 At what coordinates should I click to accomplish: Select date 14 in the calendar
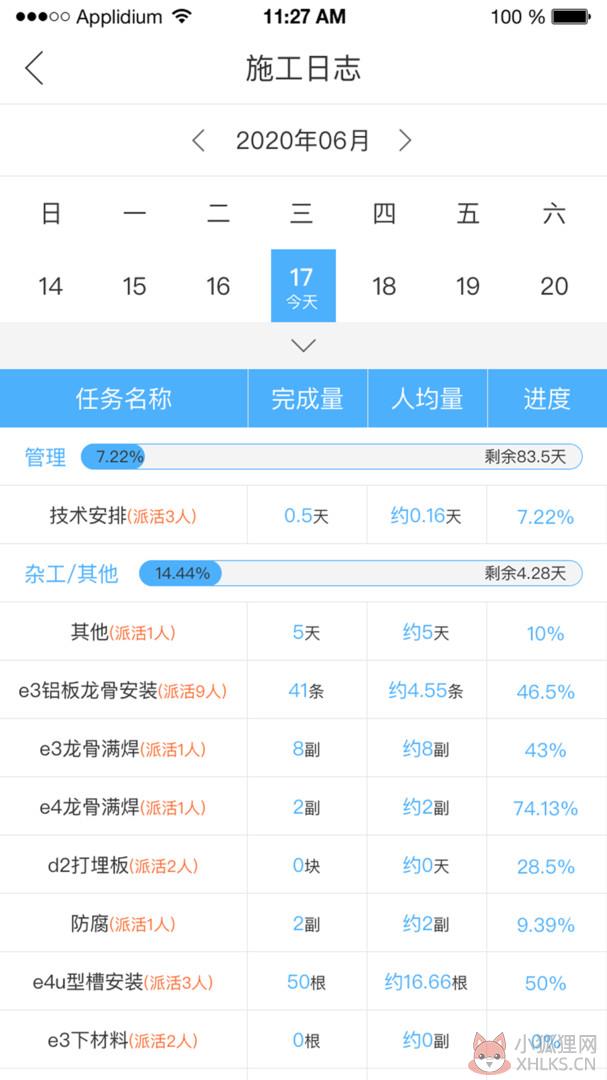point(51,286)
